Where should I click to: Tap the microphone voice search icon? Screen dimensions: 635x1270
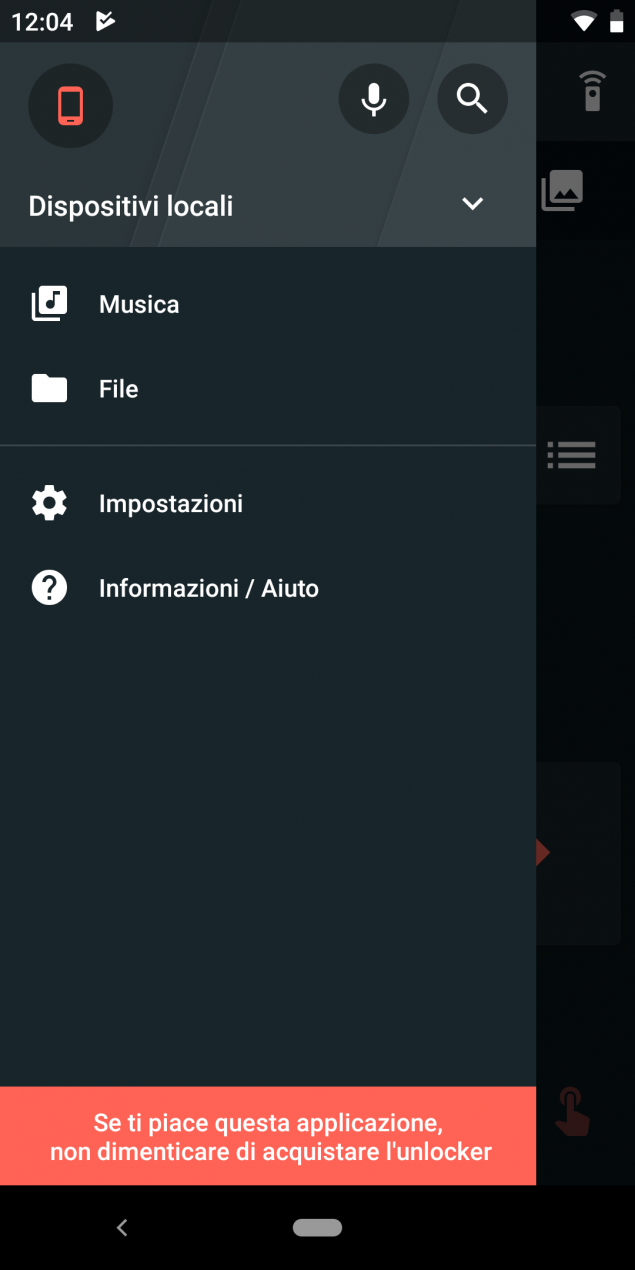click(374, 99)
